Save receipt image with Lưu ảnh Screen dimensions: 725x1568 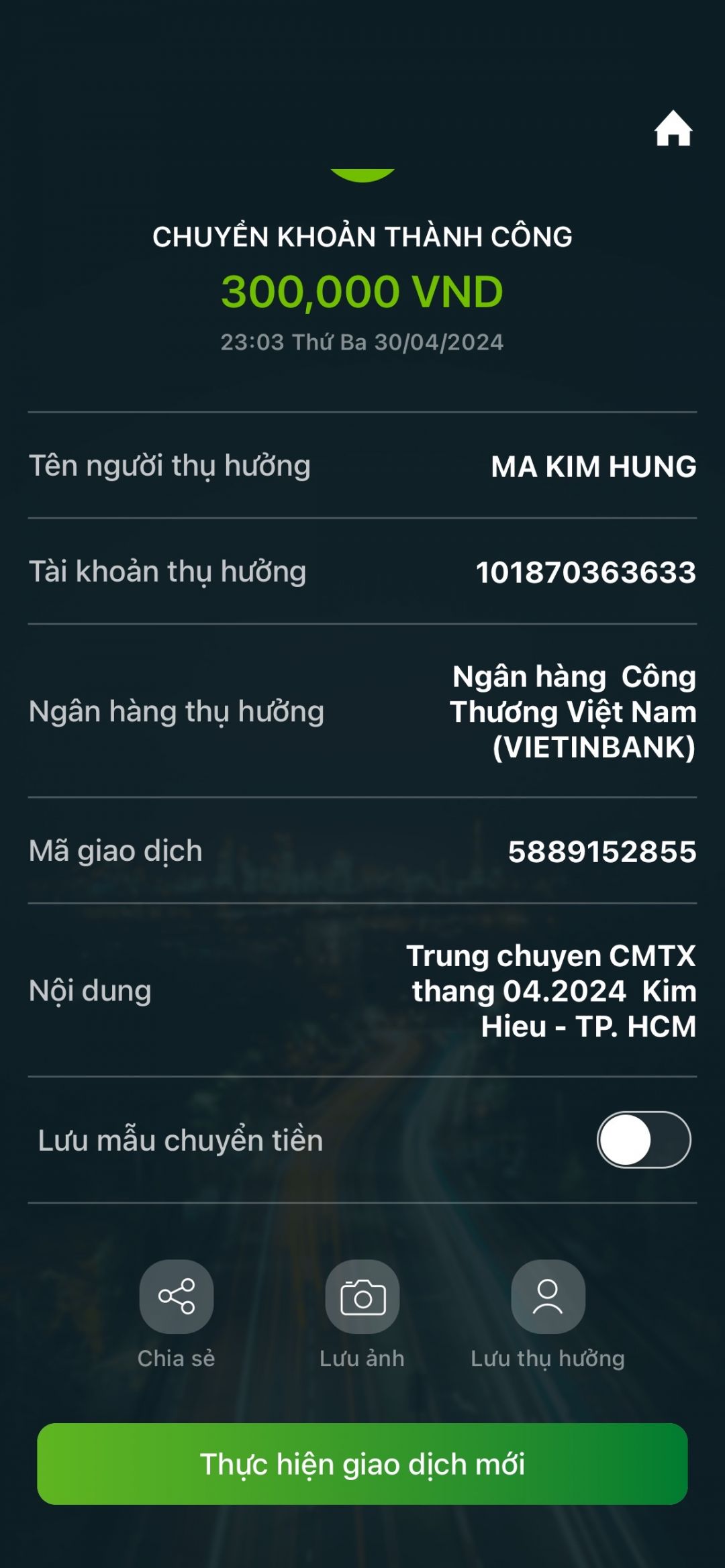click(x=362, y=1296)
